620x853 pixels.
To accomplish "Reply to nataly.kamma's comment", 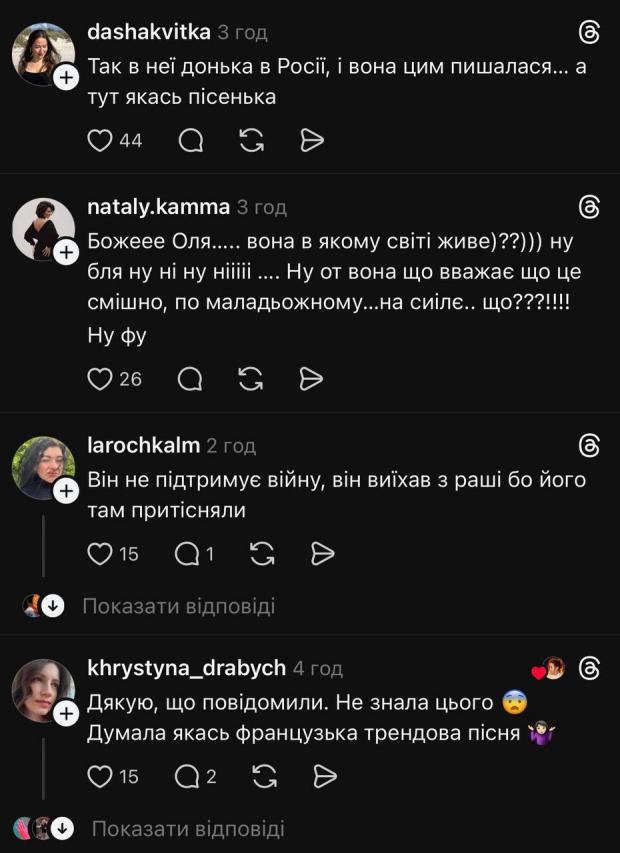I will tap(190, 379).
